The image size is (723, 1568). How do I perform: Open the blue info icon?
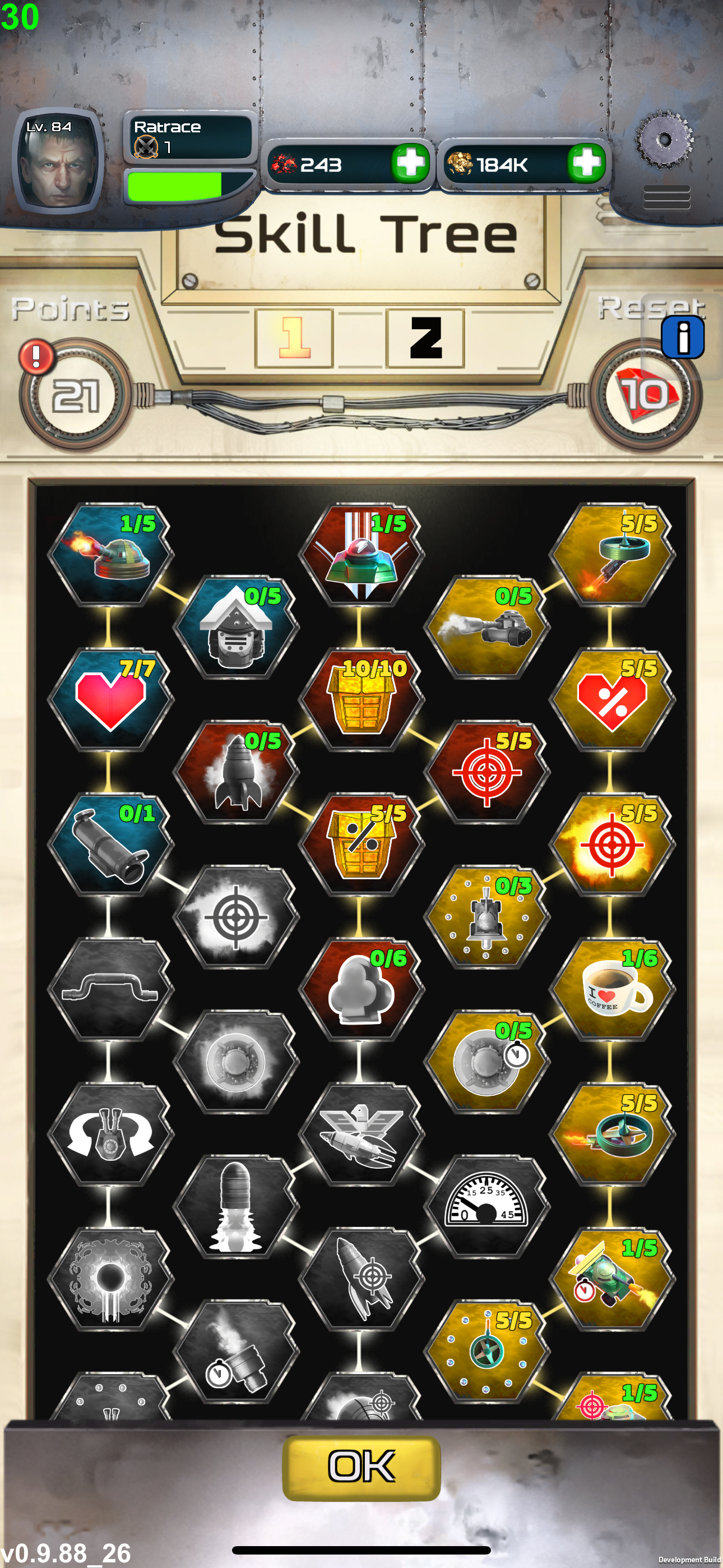(x=683, y=336)
